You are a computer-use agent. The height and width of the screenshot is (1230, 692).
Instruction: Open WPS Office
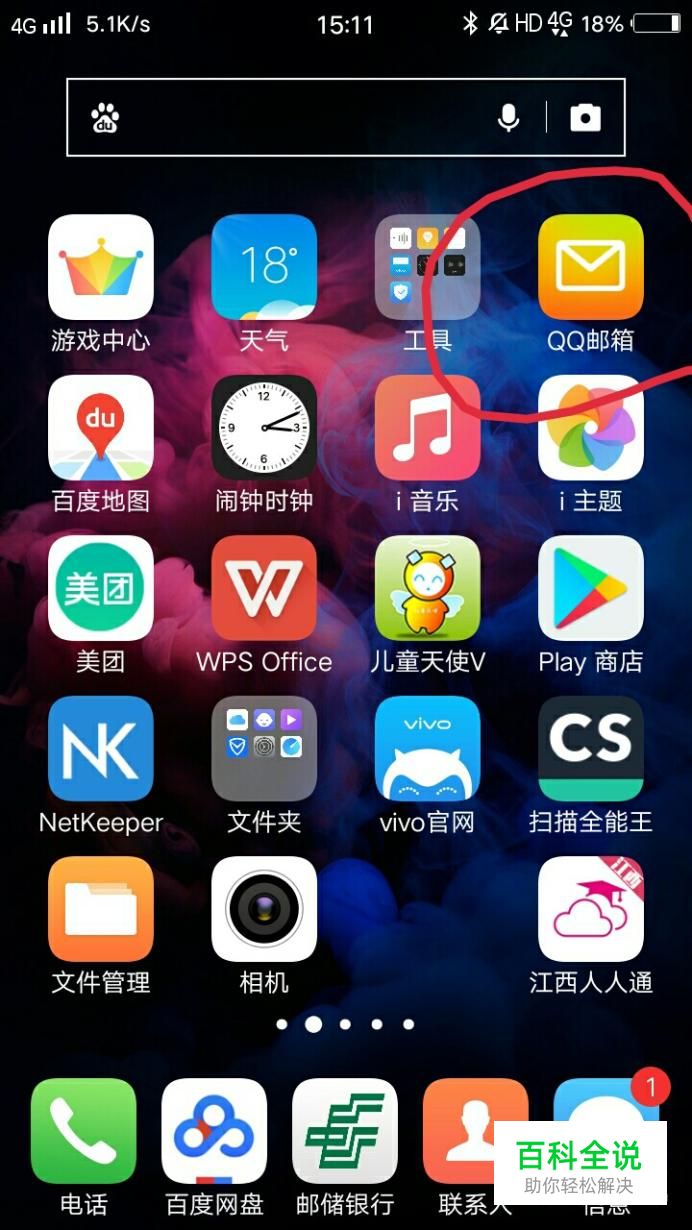(x=264, y=588)
